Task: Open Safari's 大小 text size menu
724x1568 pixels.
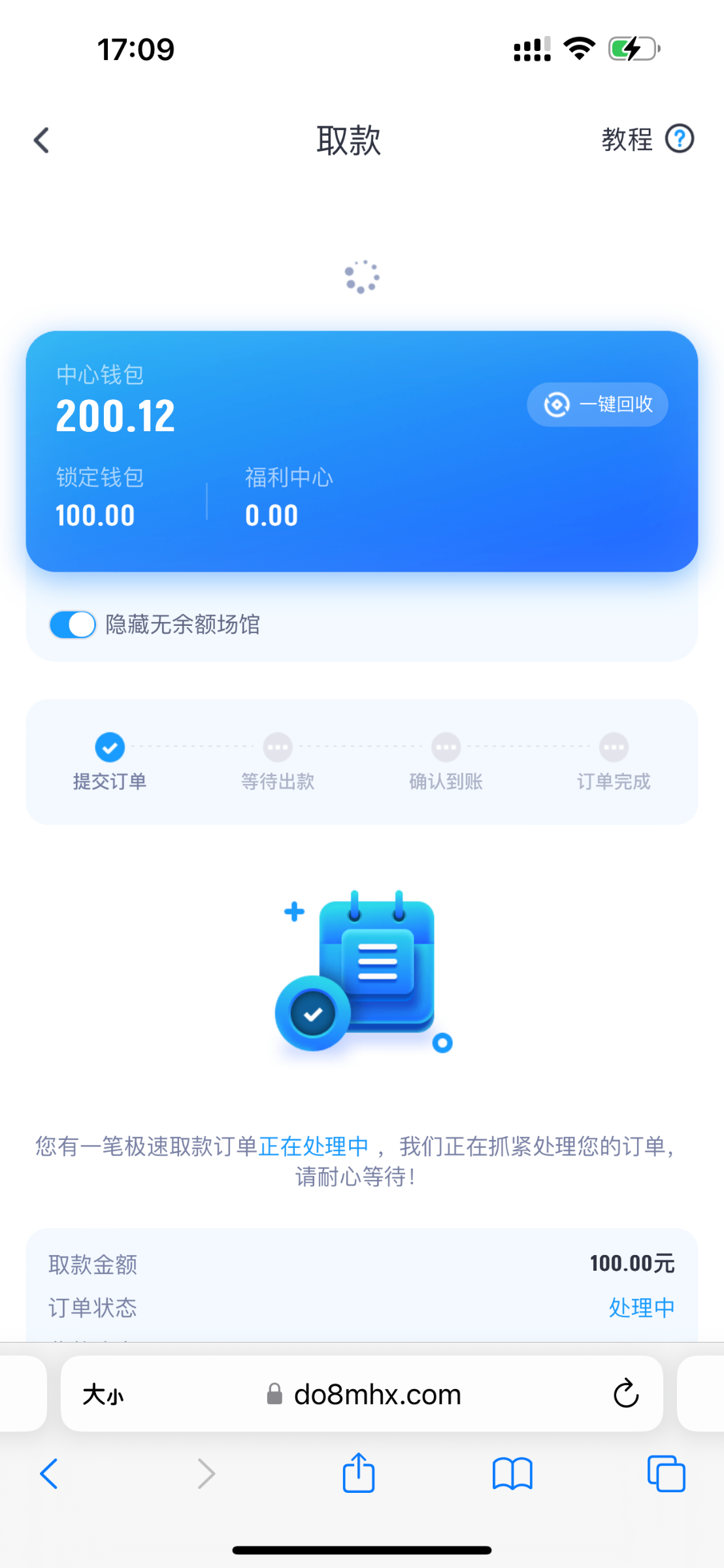Action: point(103,1395)
